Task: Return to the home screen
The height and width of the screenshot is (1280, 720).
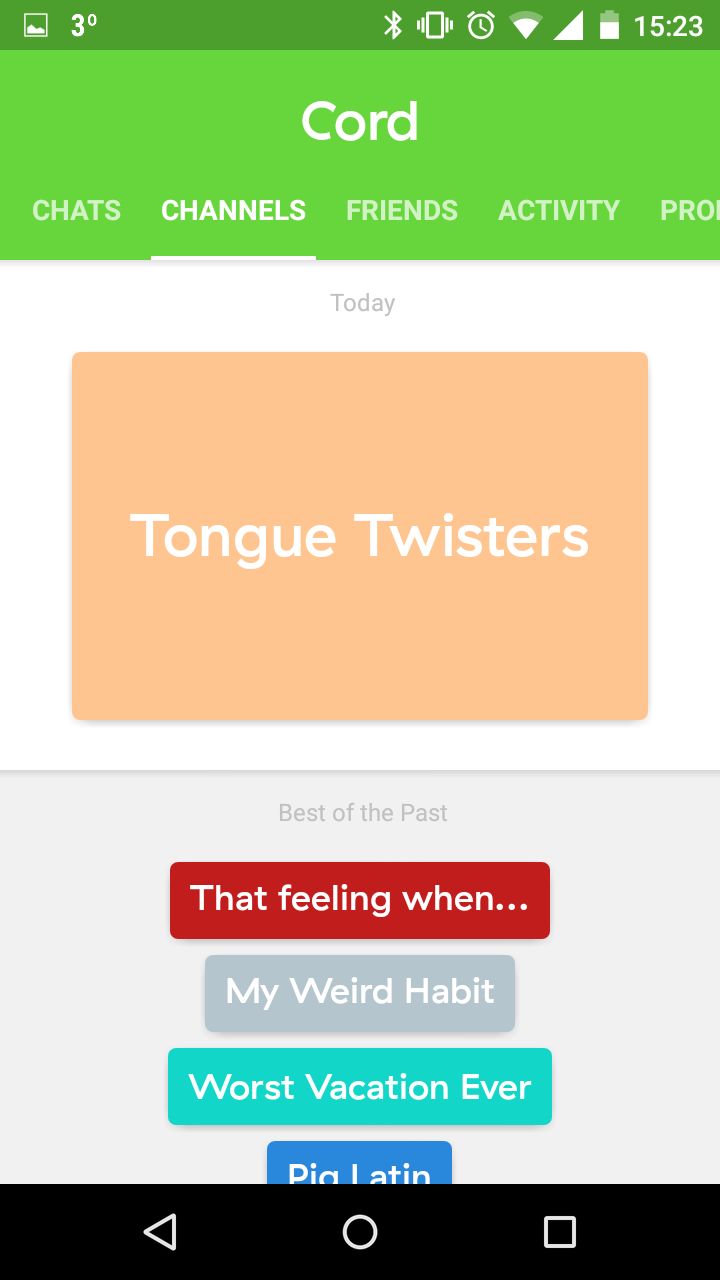Action: click(360, 1232)
